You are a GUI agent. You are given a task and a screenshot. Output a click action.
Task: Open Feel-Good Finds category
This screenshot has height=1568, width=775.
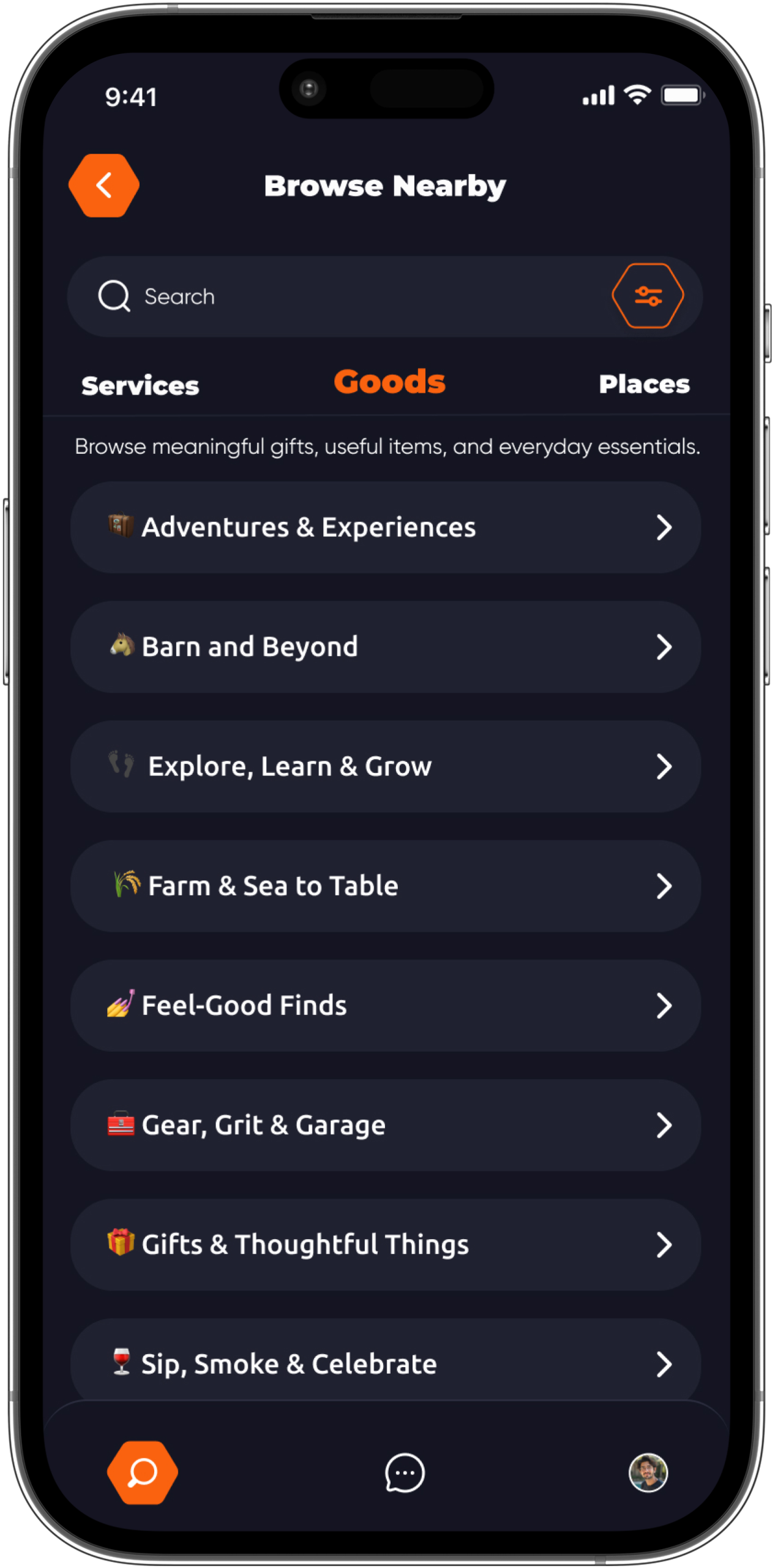point(386,1005)
